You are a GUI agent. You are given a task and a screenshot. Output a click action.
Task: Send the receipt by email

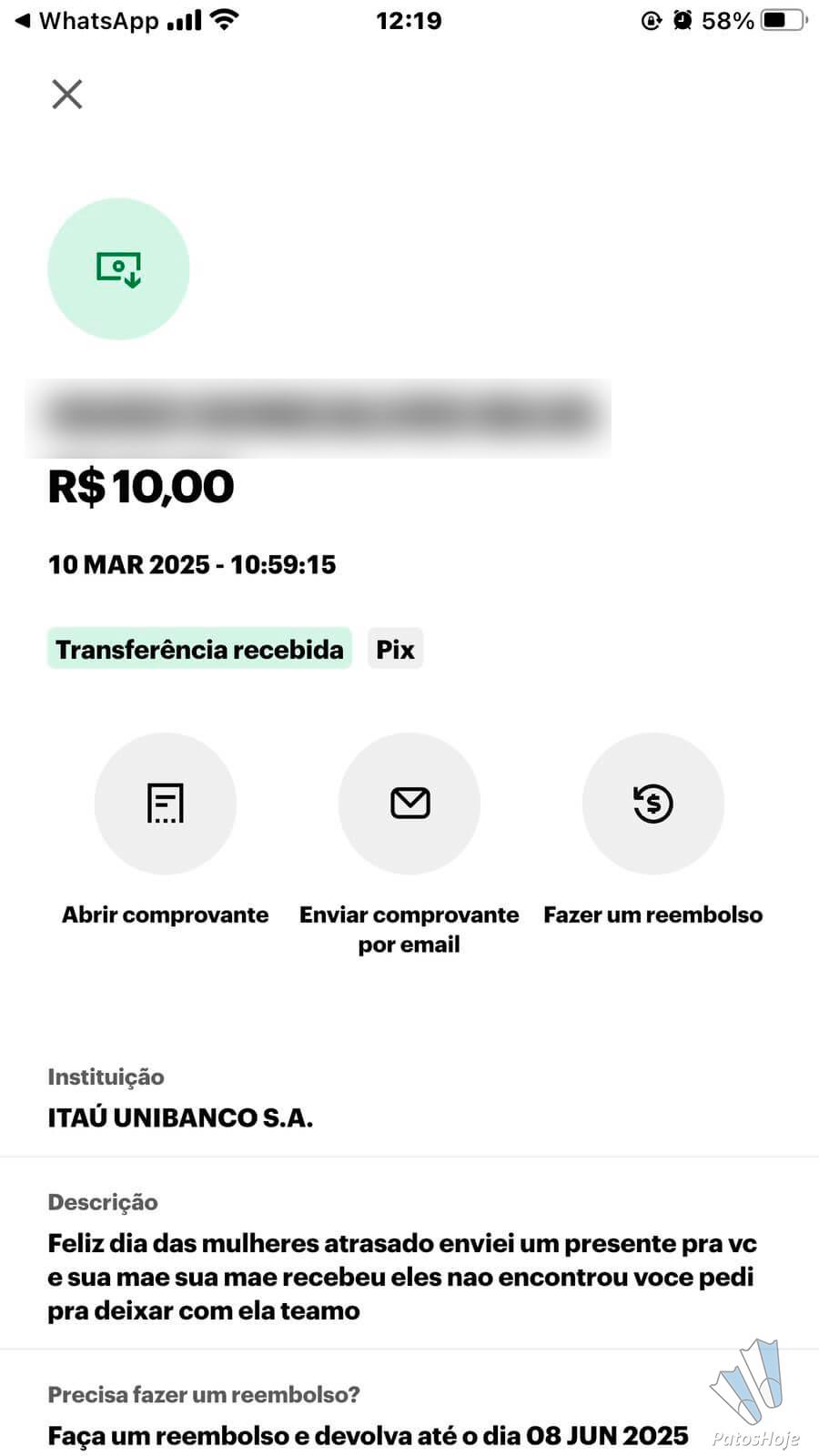(409, 804)
